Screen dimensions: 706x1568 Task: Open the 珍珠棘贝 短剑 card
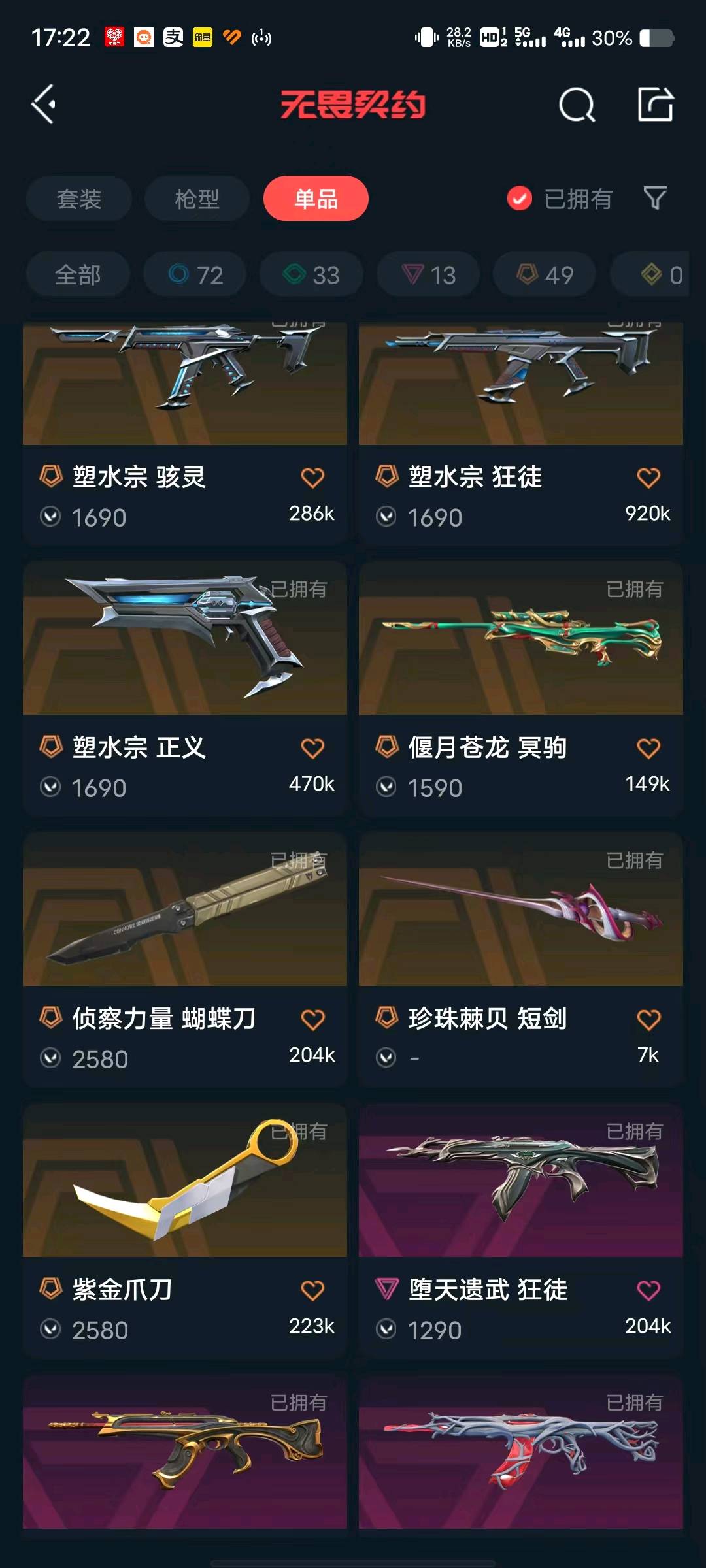pos(521,957)
